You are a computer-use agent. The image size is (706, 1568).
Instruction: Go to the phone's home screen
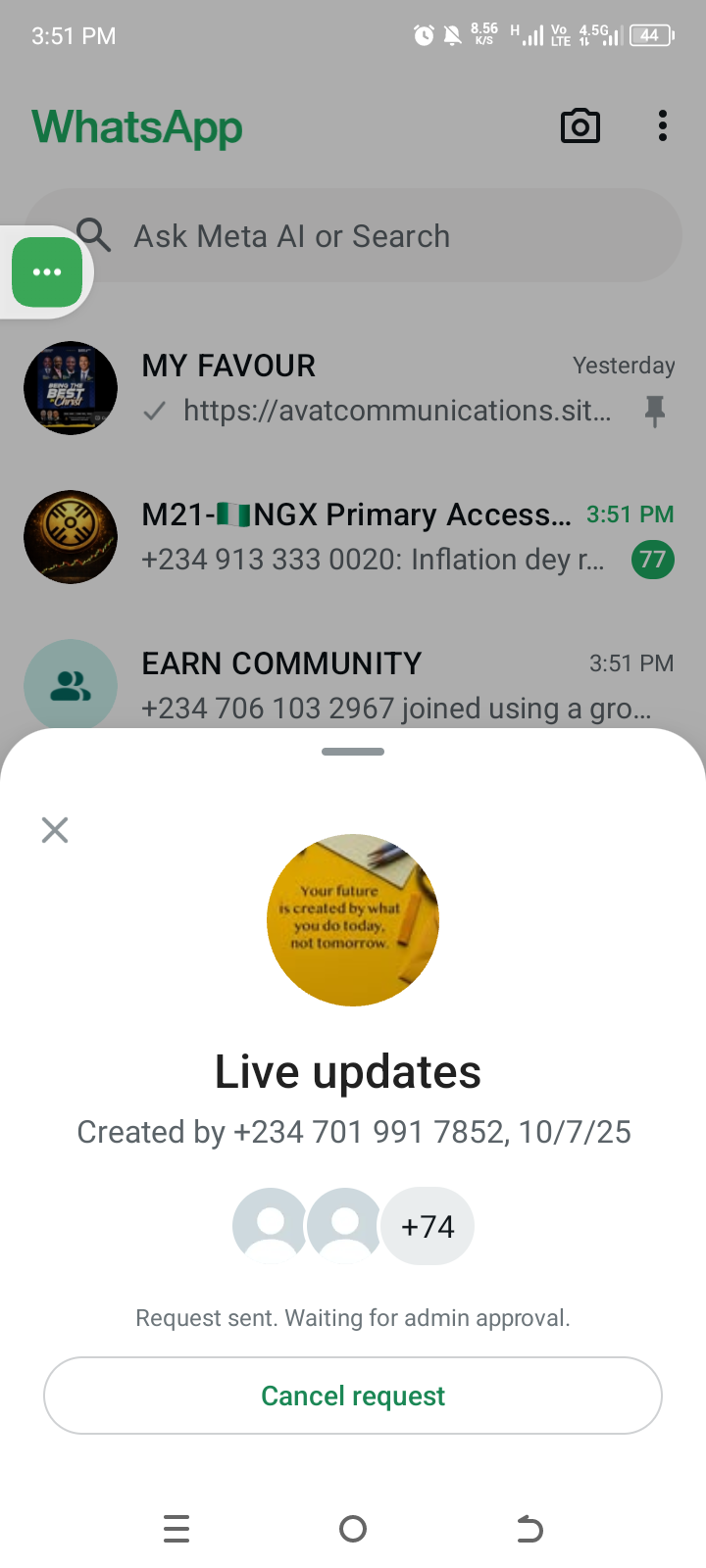pyautogui.click(x=353, y=1529)
